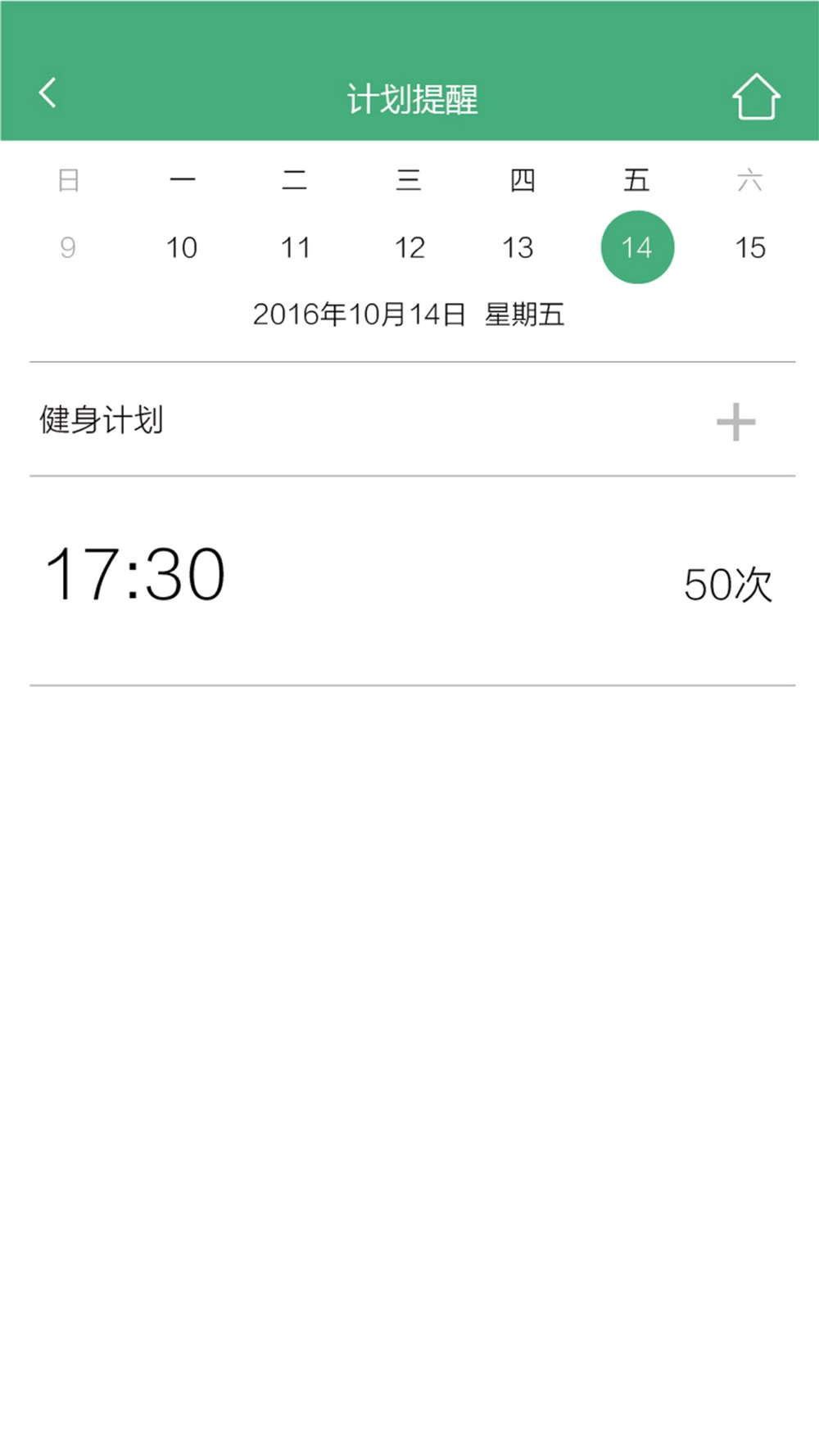The image size is (819, 1456).
Task: Choose date 12 in the week strip
Action: coord(409,247)
